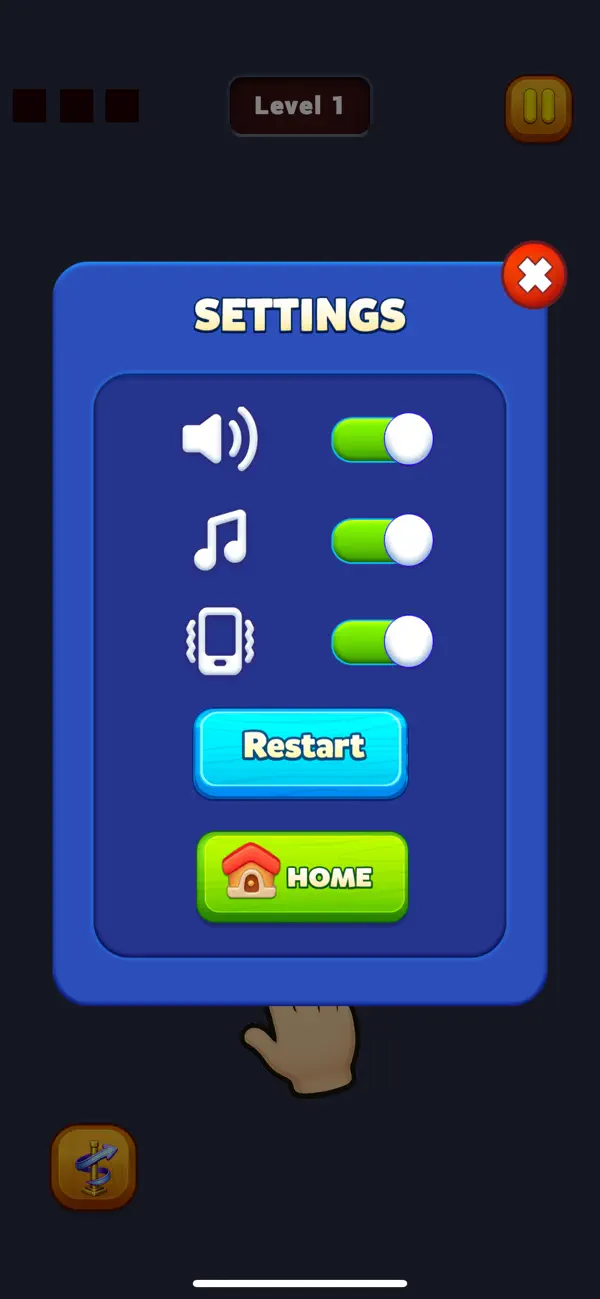The height and width of the screenshot is (1299, 600).
Task: Tap the pause button at top right
Action: [539, 108]
